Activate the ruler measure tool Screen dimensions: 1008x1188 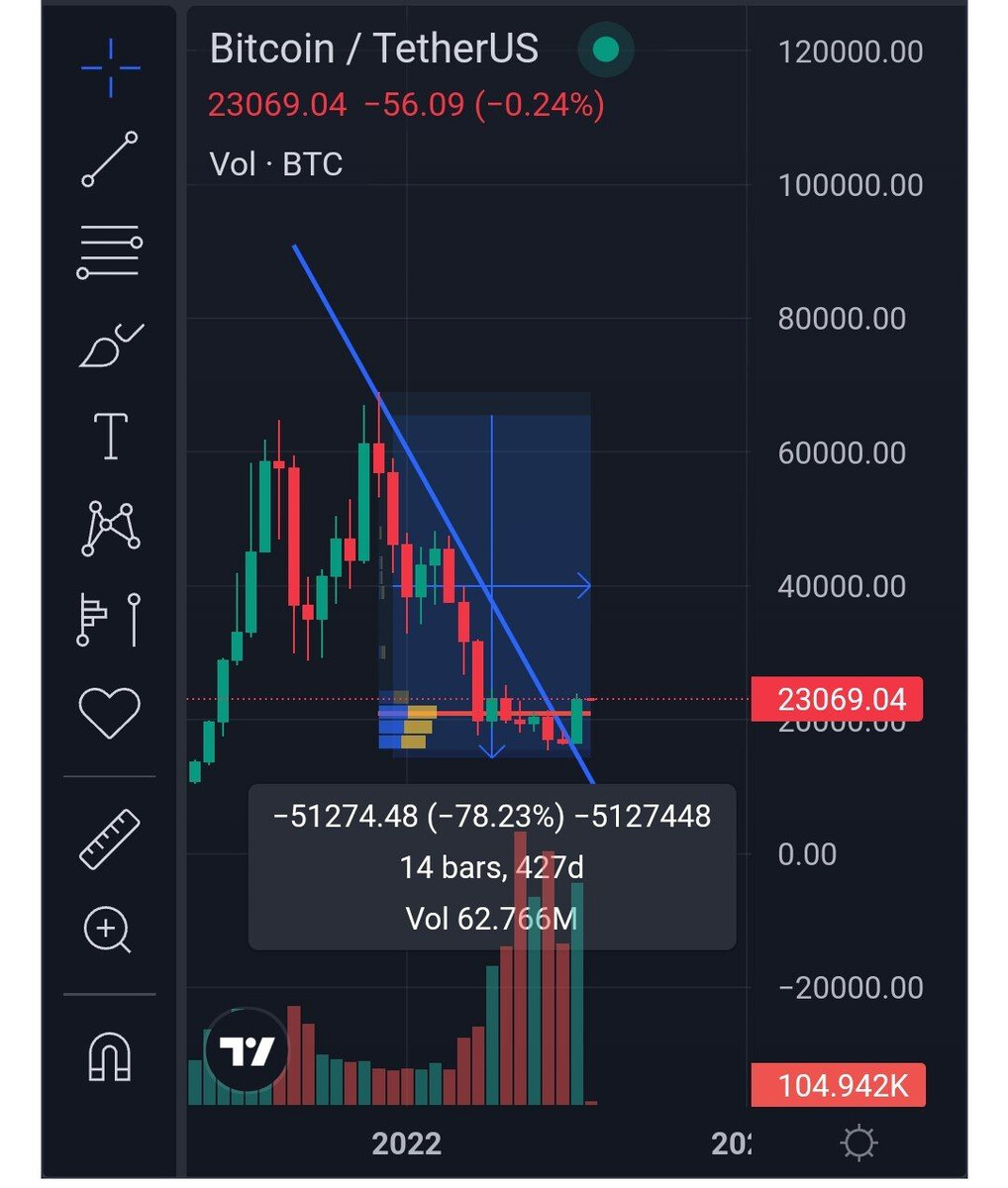coord(110,839)
